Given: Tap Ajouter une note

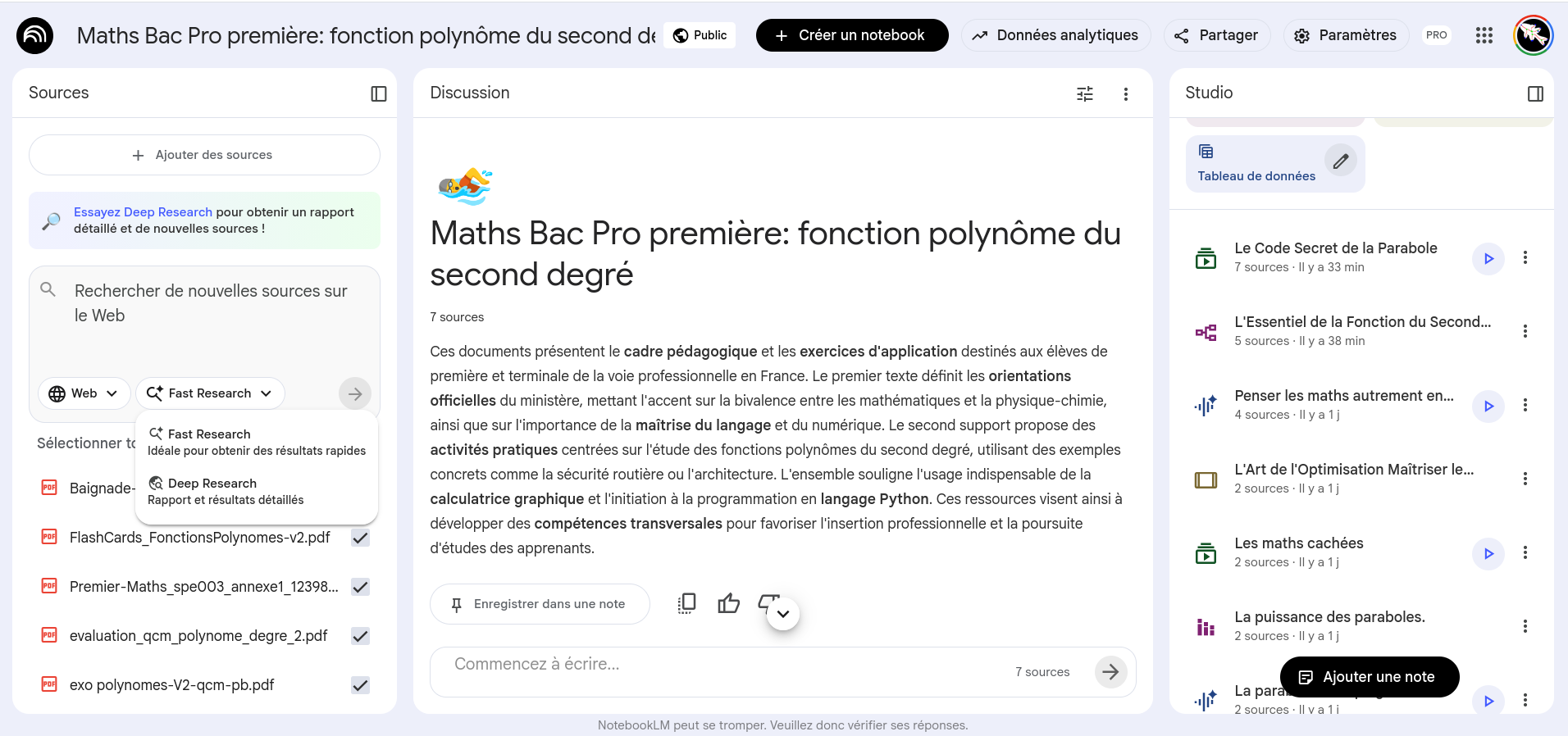Looking at the screenshot, I should [x=1369, y=677].
